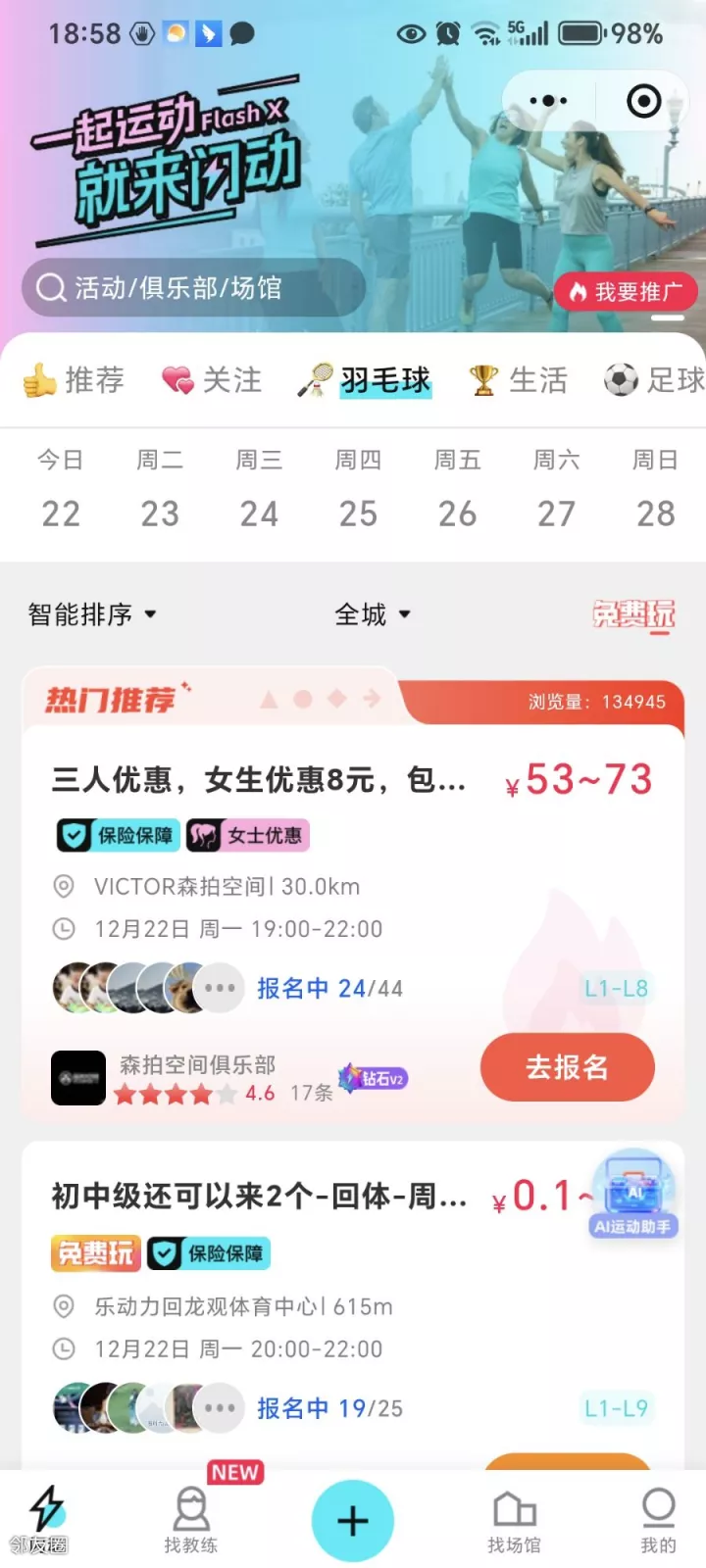This screenshot has height=1568, width=706.
Task: Select the 生活 category tab
Action: click(x=519, y=380)
